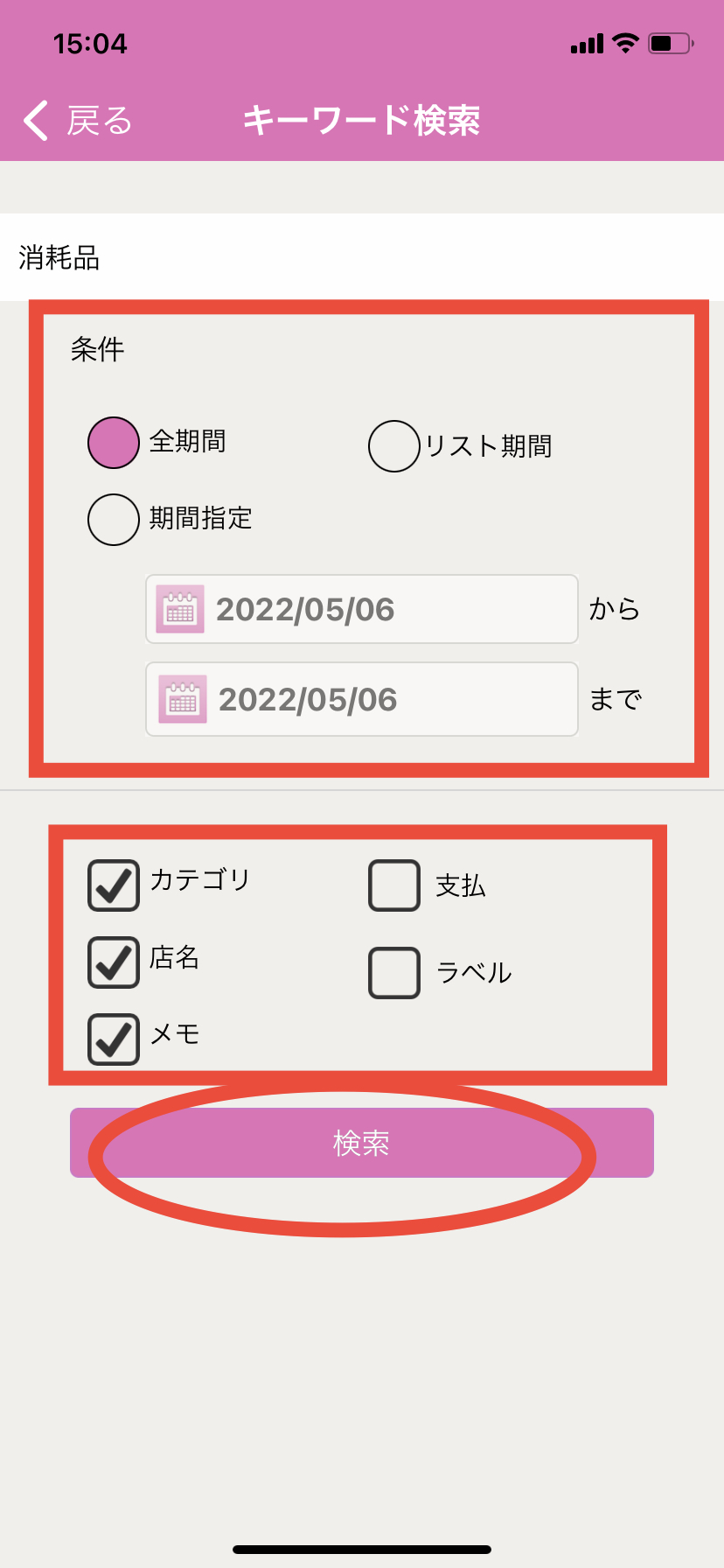The image size is (724, 1568).
Task: Uncheck the カテゴリ checkbox
Action: (x=114, y=885)
